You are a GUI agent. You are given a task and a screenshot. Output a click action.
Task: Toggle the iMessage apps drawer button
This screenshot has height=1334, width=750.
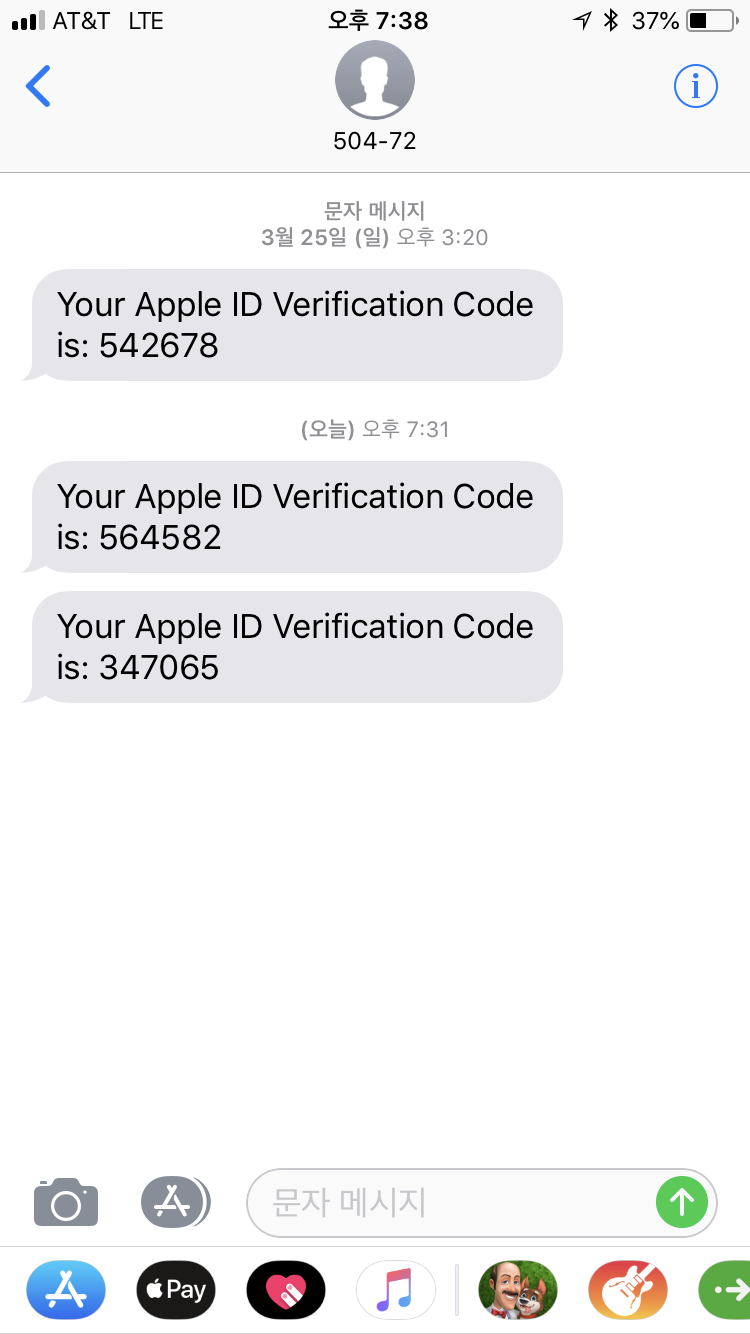pos(175,1201)
